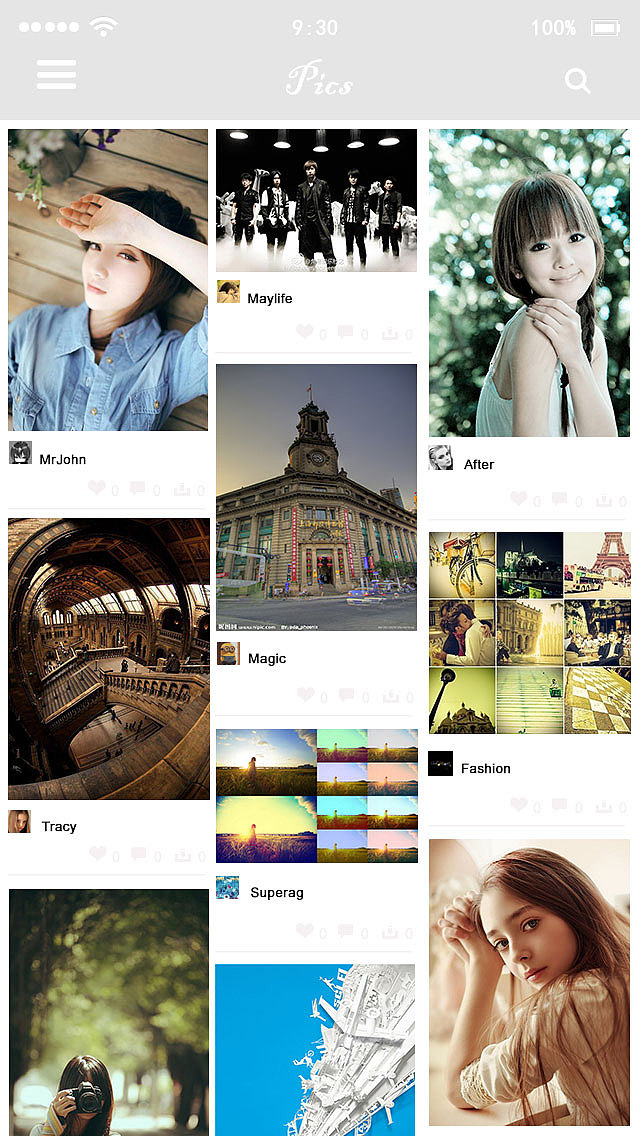
Task: Open the photo posted by After
Action: pyautogui.click(x=529, y=283)
